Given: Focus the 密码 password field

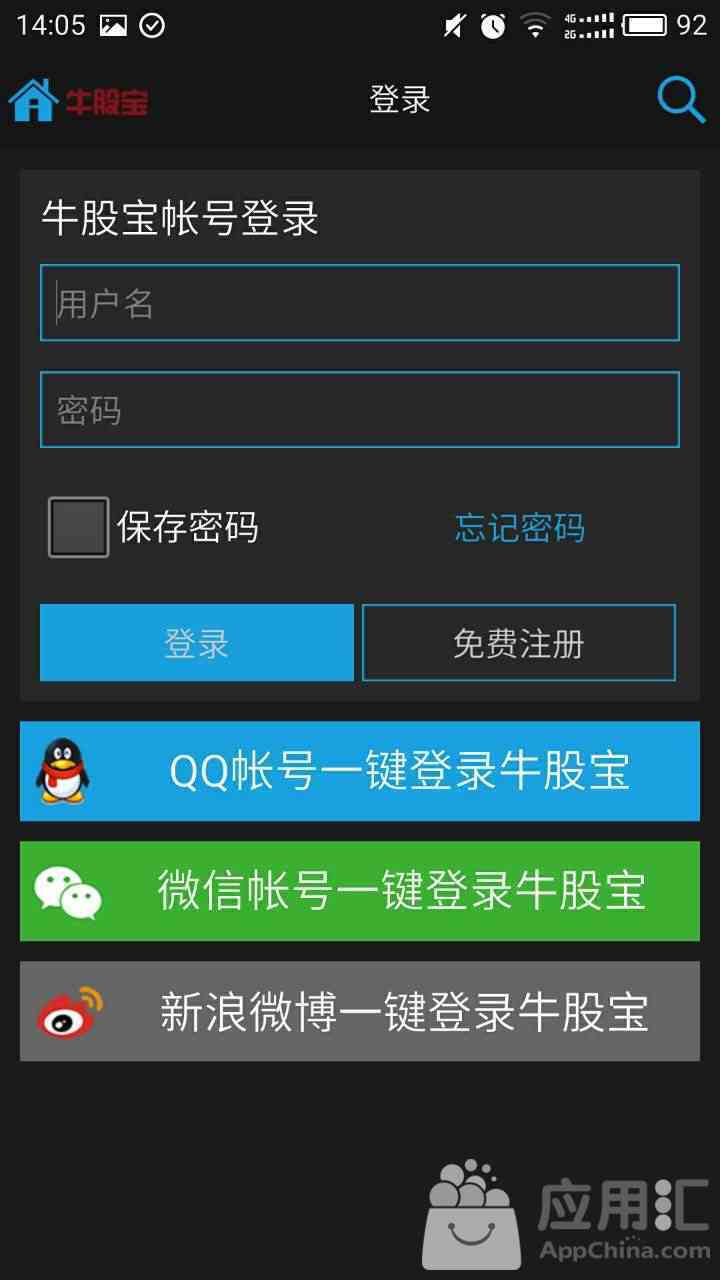Looking at the screenshot, I should tap(360, 410).
